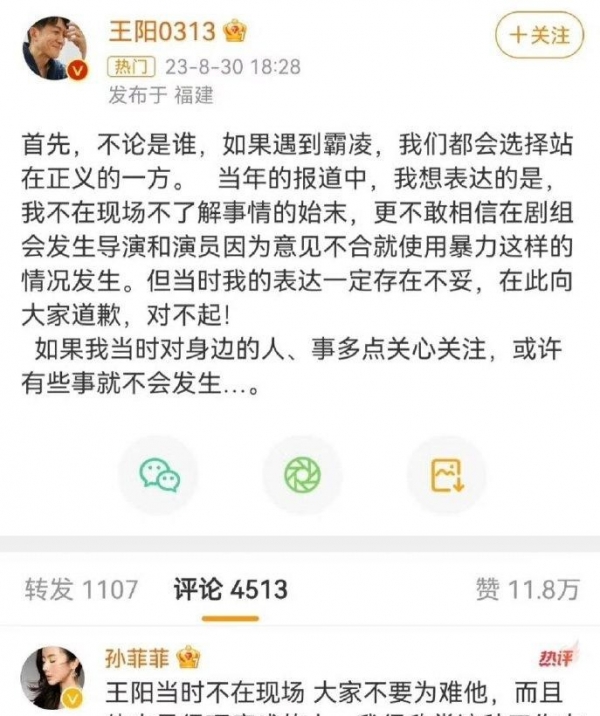Share the post to WeChat
Screen dimensions: 600x716
159,475
